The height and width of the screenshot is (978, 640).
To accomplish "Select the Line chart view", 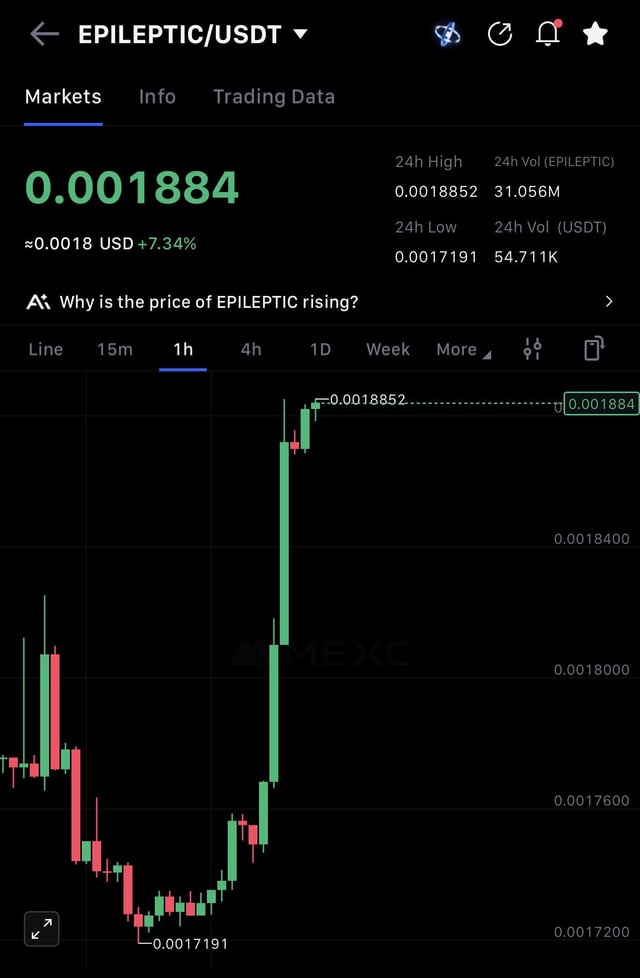I will [45, 349].
